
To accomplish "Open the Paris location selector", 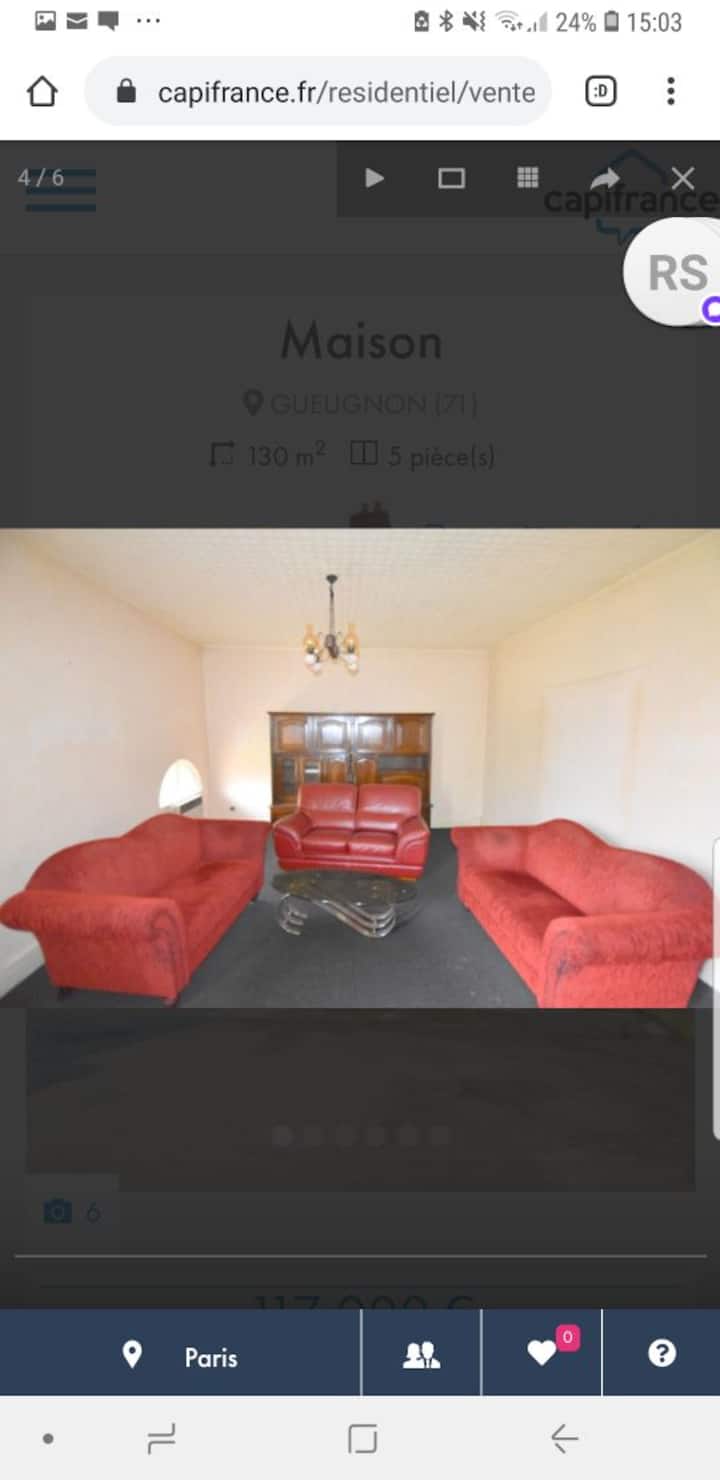I will click(180, 1355).
